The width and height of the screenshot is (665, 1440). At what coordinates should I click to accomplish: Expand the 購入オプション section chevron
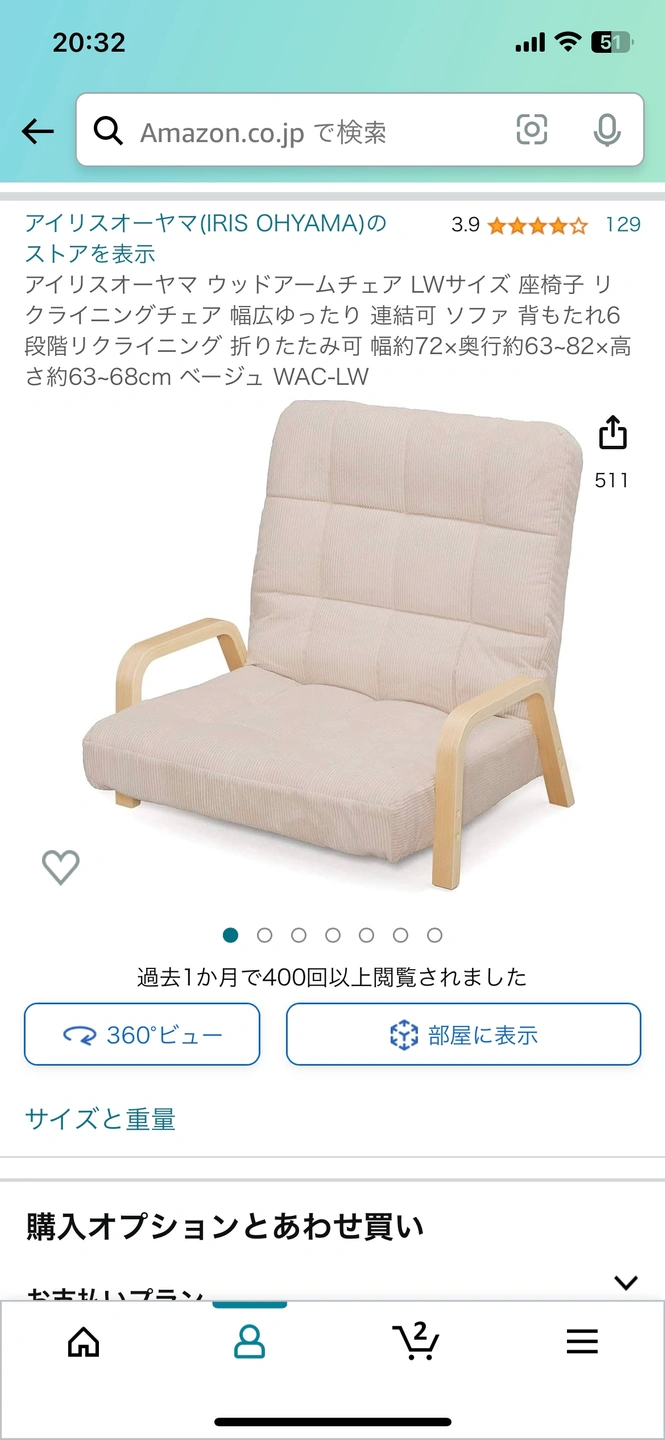click(x=626, y=1282)
